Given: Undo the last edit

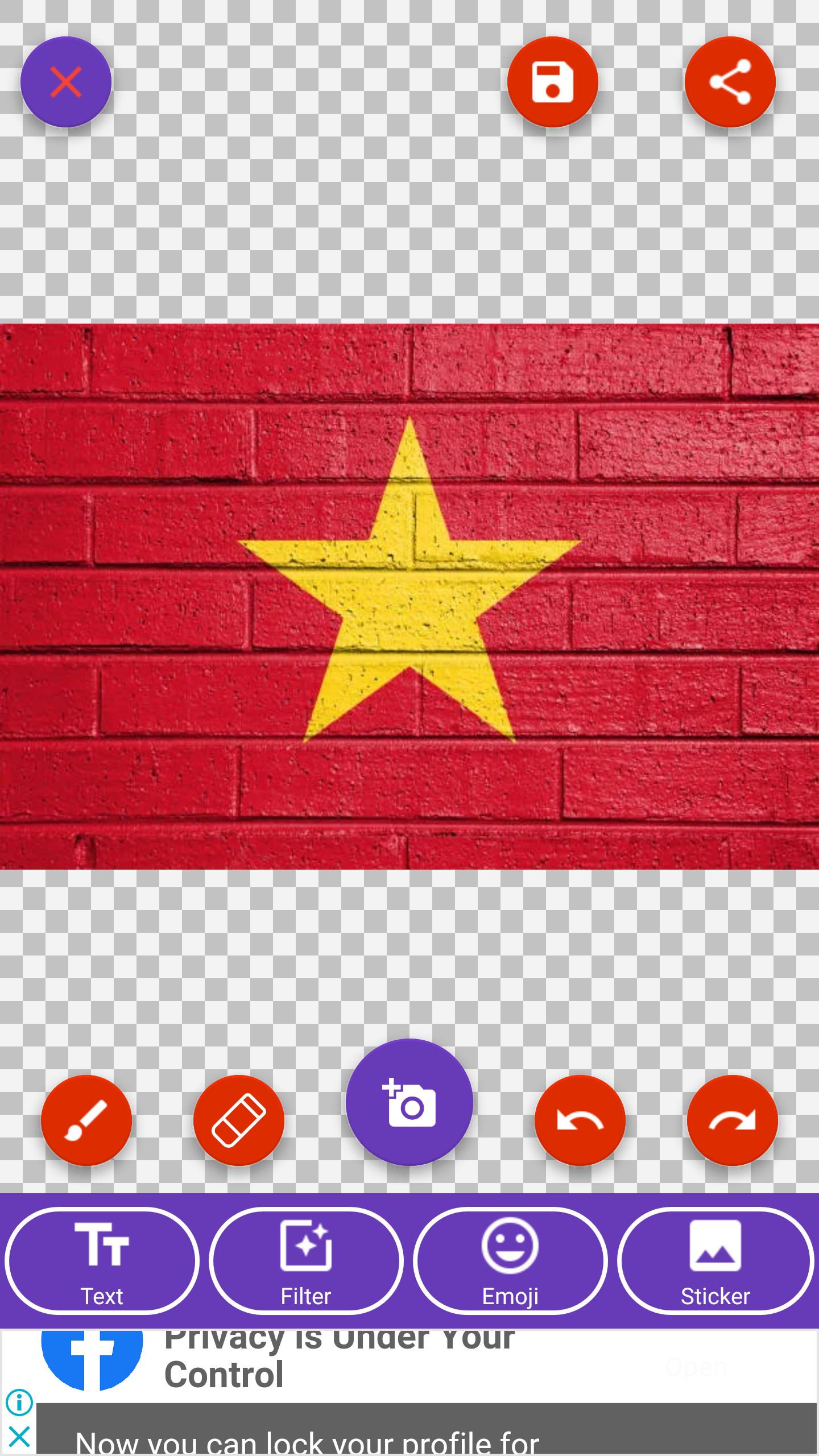Looking at the screenshot, I should pyautogui.click(x=580, y=1120).
